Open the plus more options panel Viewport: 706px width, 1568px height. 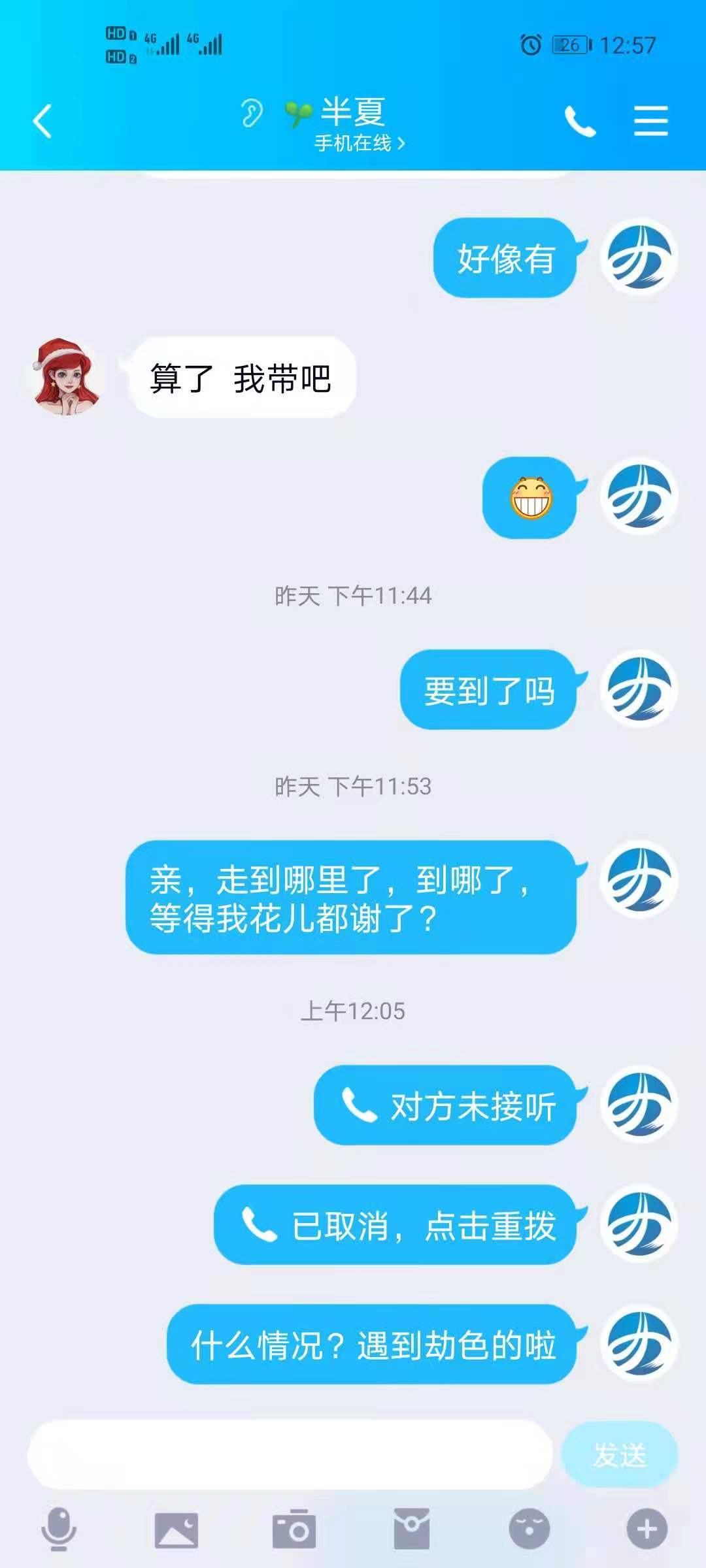pyautogui.click(x=647, y=1529)
